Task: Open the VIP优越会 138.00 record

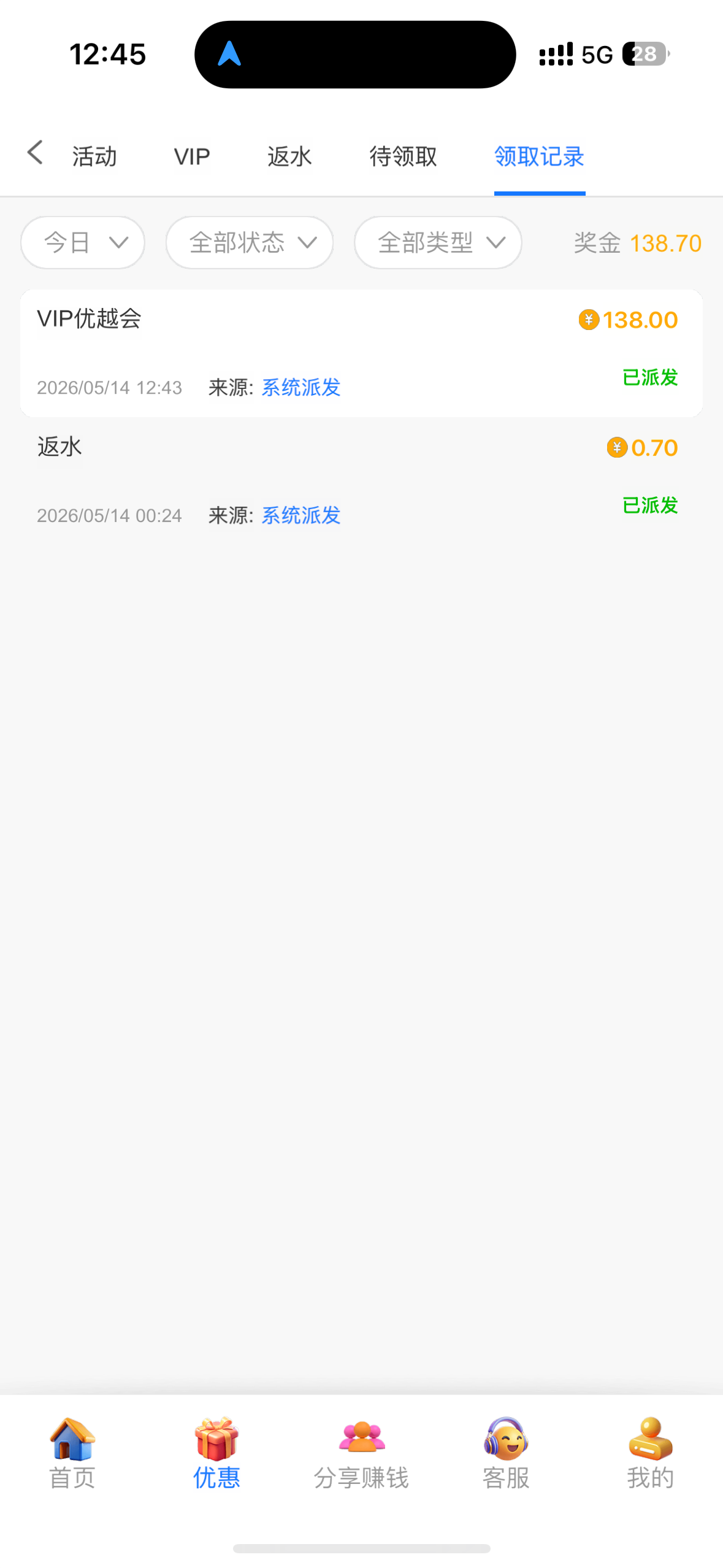Action: click(x=361, y=353)
